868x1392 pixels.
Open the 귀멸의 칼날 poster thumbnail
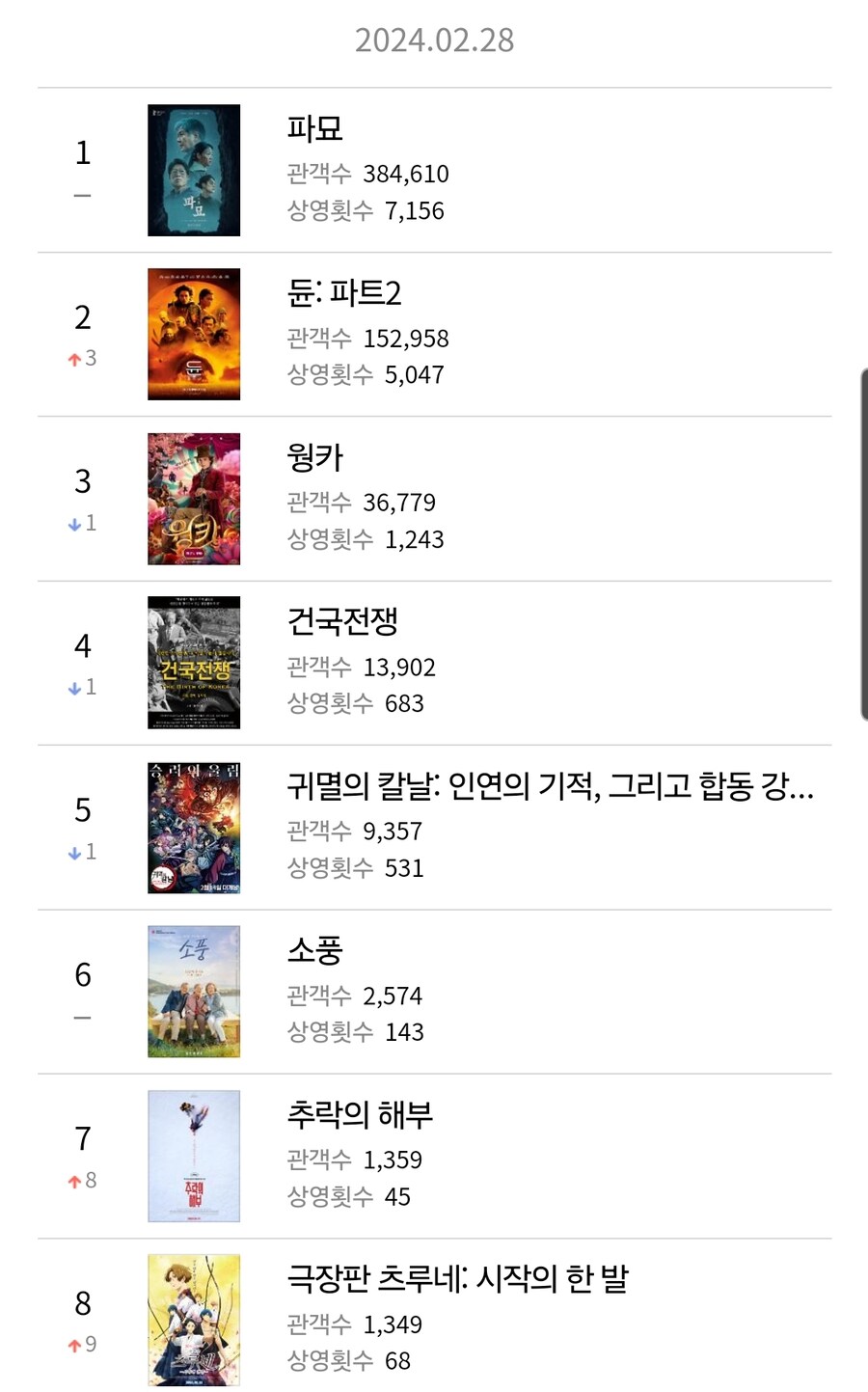coord(193,827)
